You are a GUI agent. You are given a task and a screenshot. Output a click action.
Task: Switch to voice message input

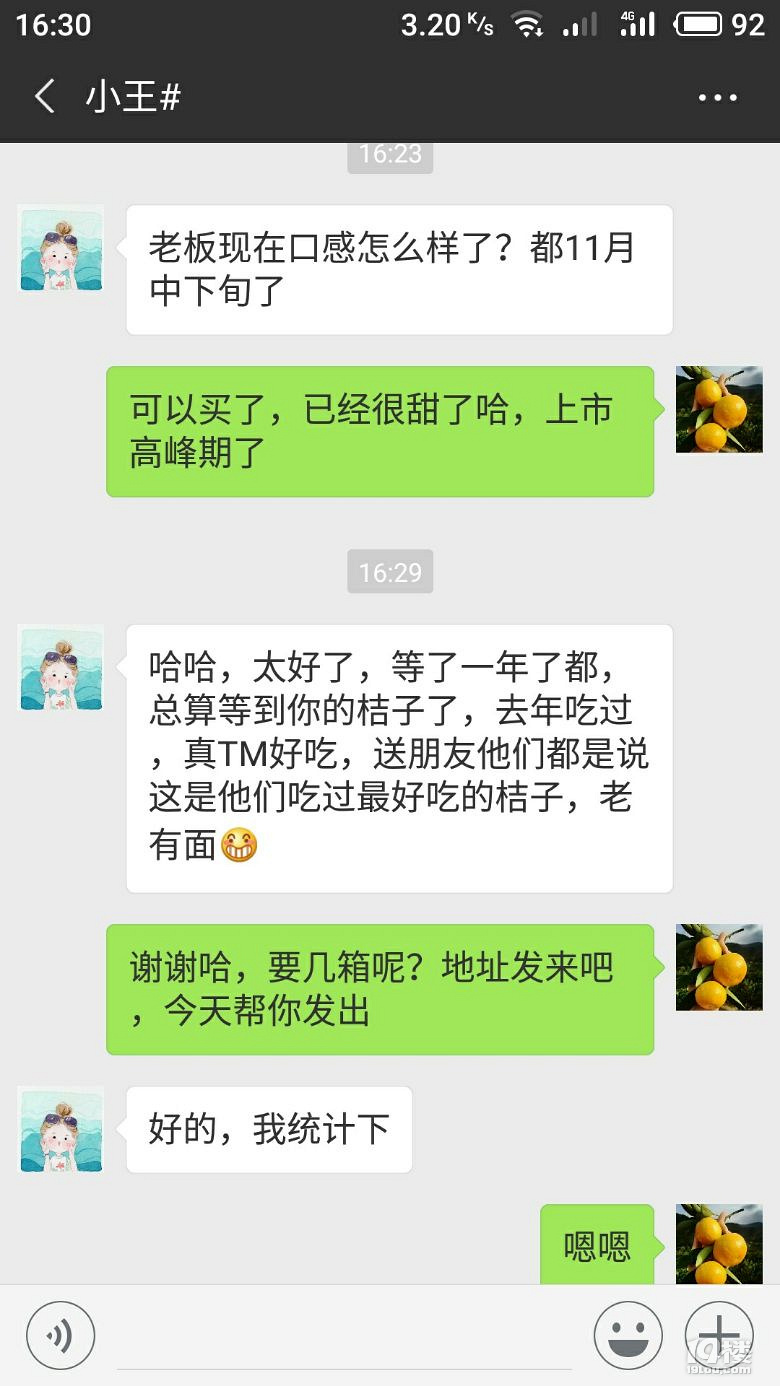tap(60, 1335)
